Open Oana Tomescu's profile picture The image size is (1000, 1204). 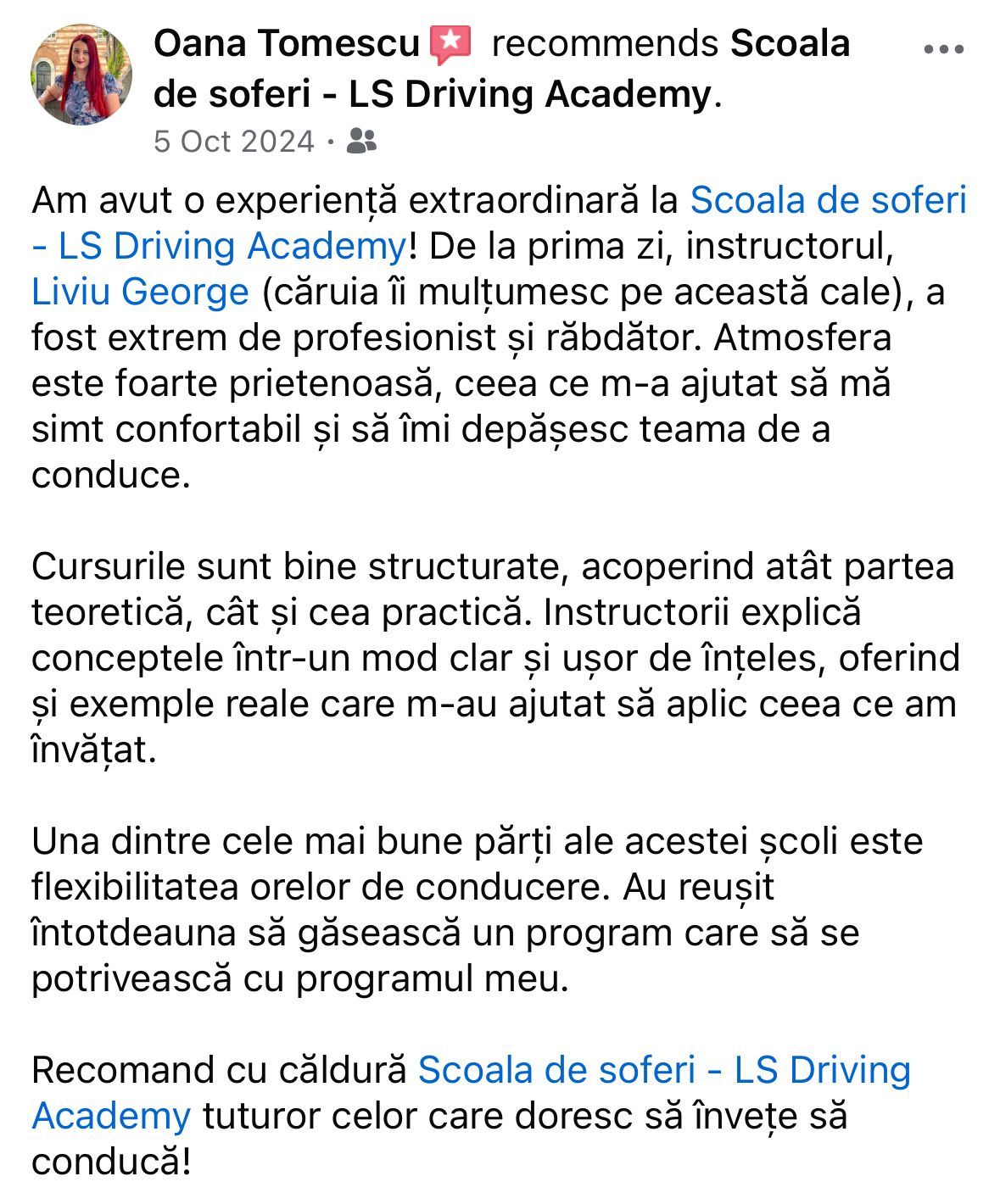81,75
